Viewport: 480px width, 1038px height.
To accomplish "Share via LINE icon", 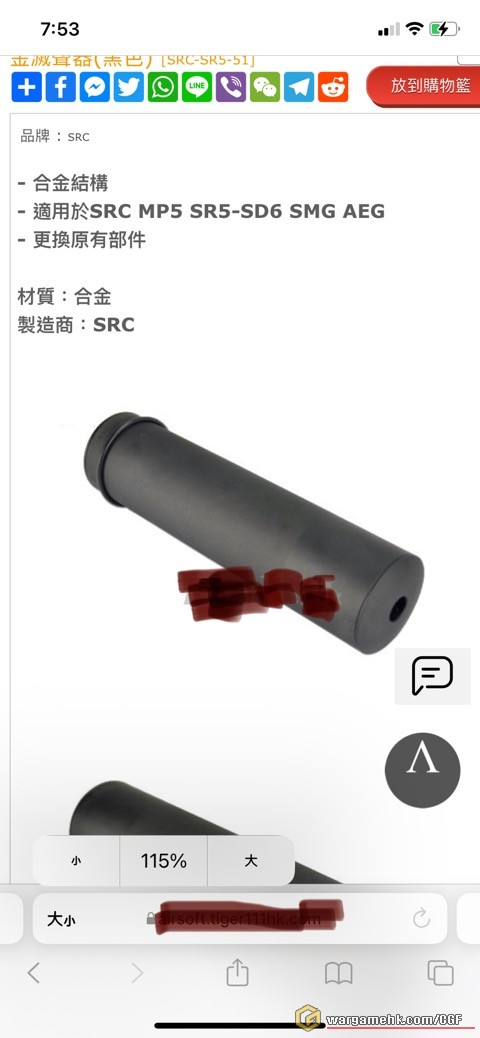I will [197, 87].
